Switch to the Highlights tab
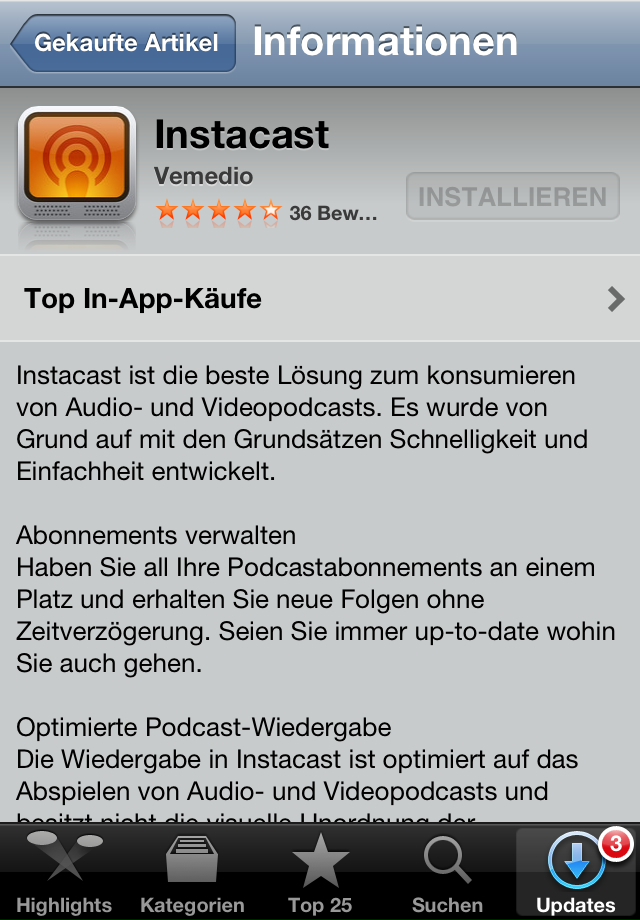640x920 pixels. [64, 873]
